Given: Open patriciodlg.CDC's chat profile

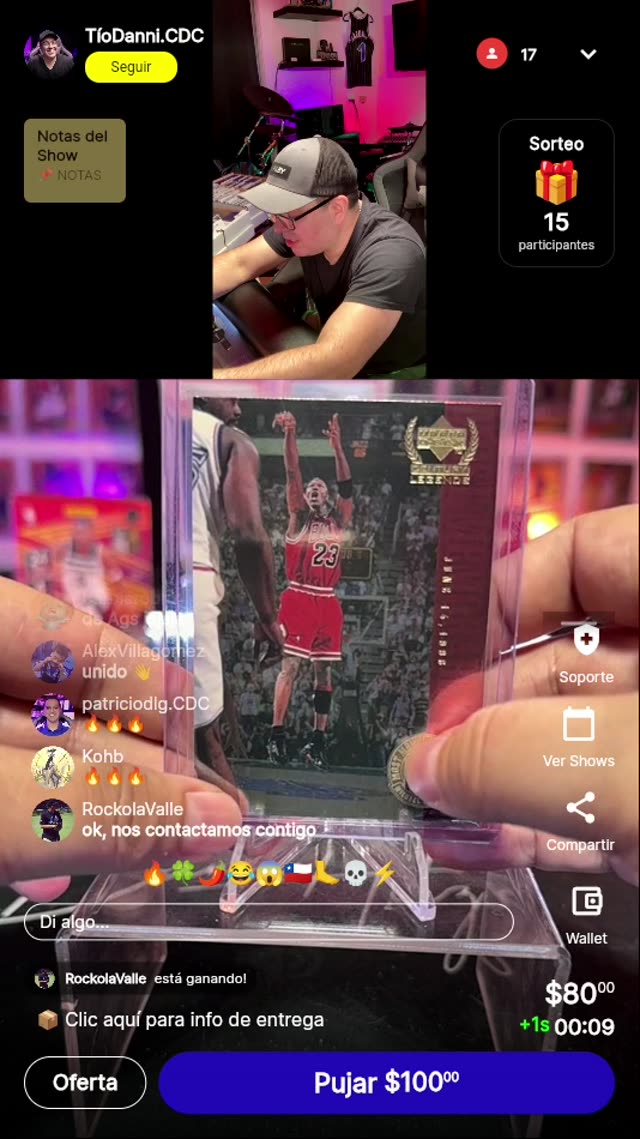Looking at the screenshot, I should coord(52,714).
